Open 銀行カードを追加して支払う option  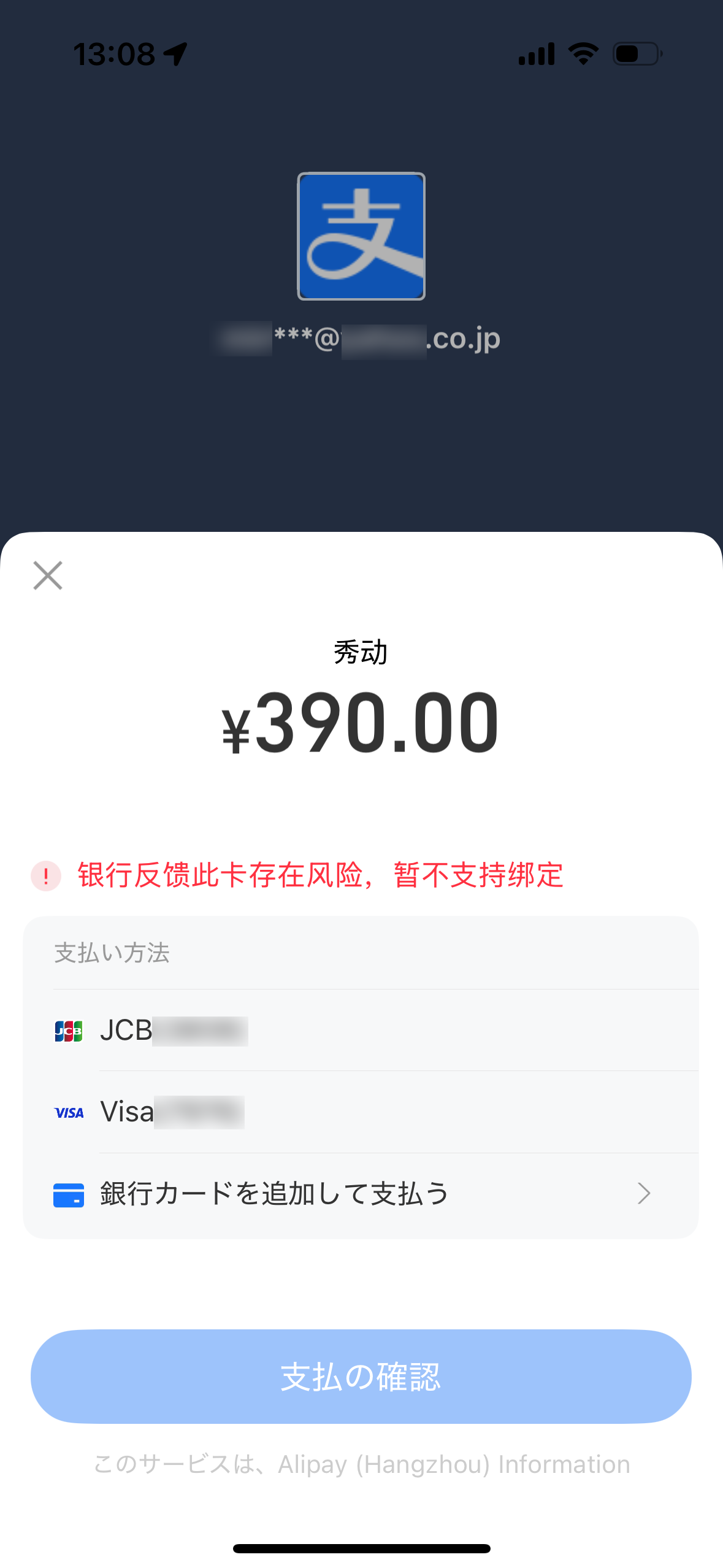click(x=361, y=1194)
